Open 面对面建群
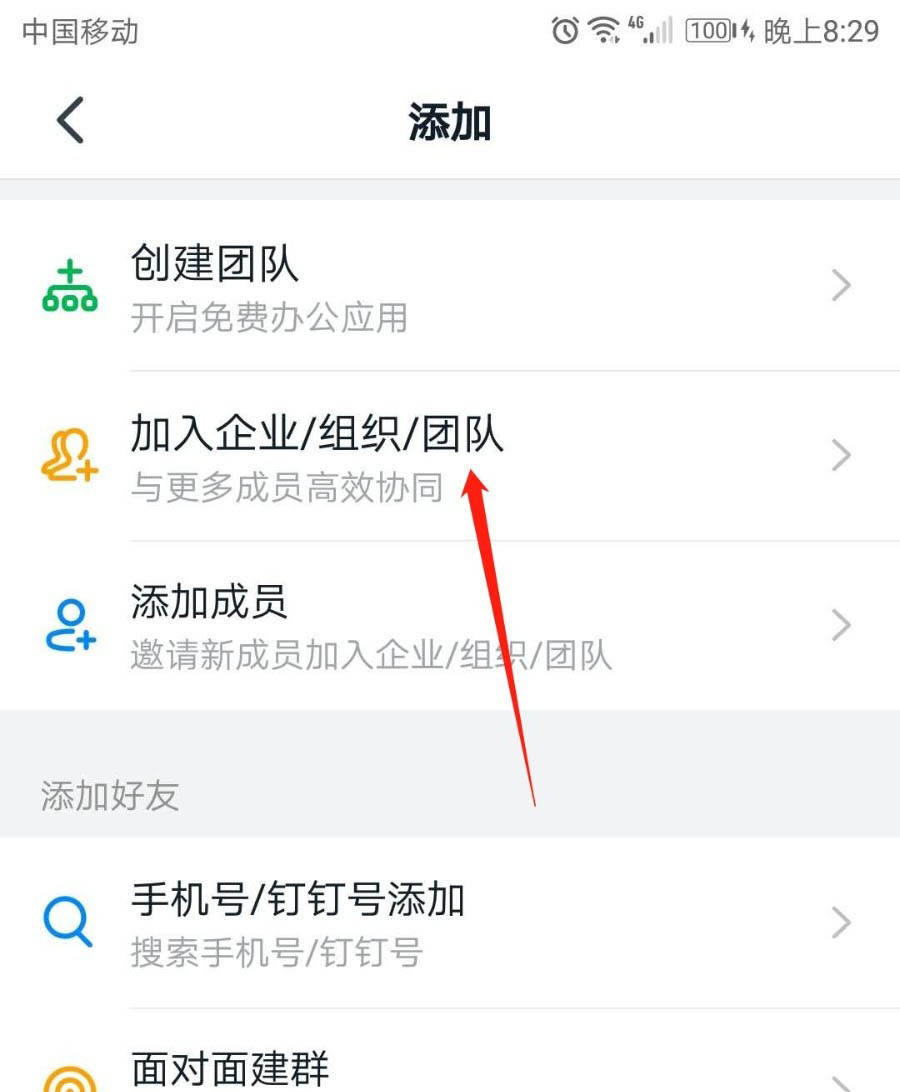900x1092 pixels. (450, 1070)
